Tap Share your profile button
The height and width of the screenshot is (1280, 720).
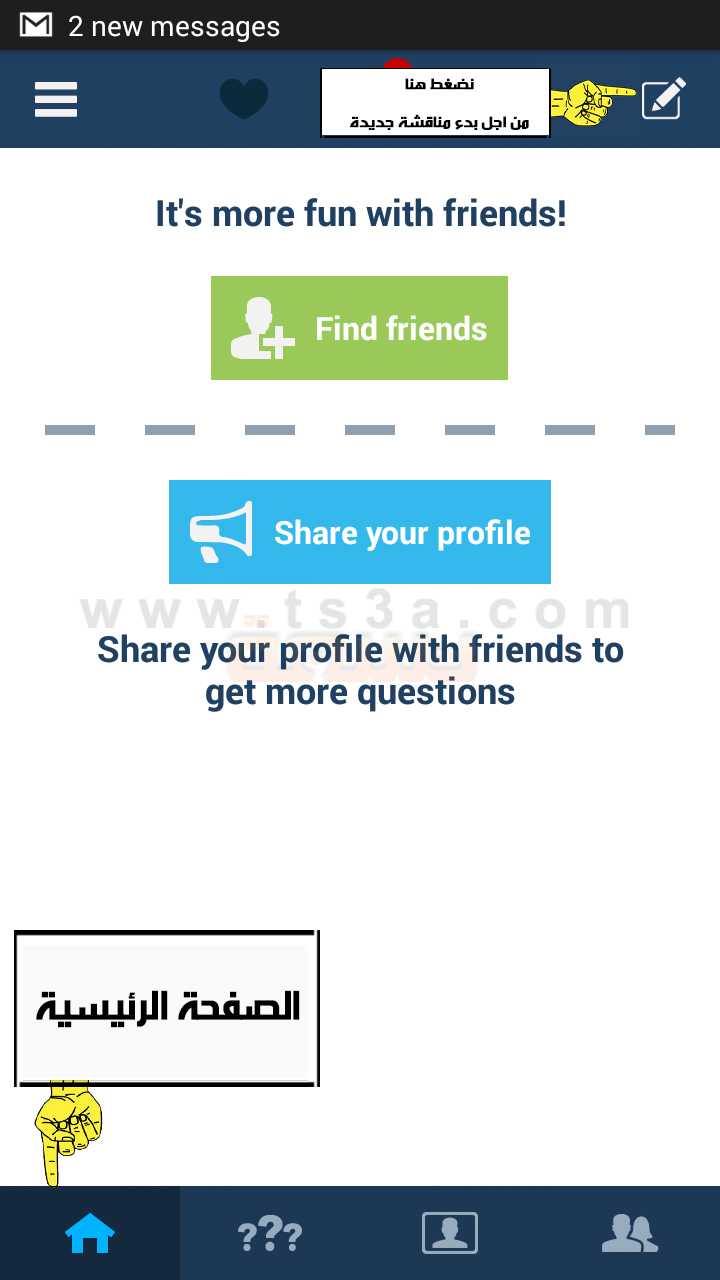click(x=360, y=532)
